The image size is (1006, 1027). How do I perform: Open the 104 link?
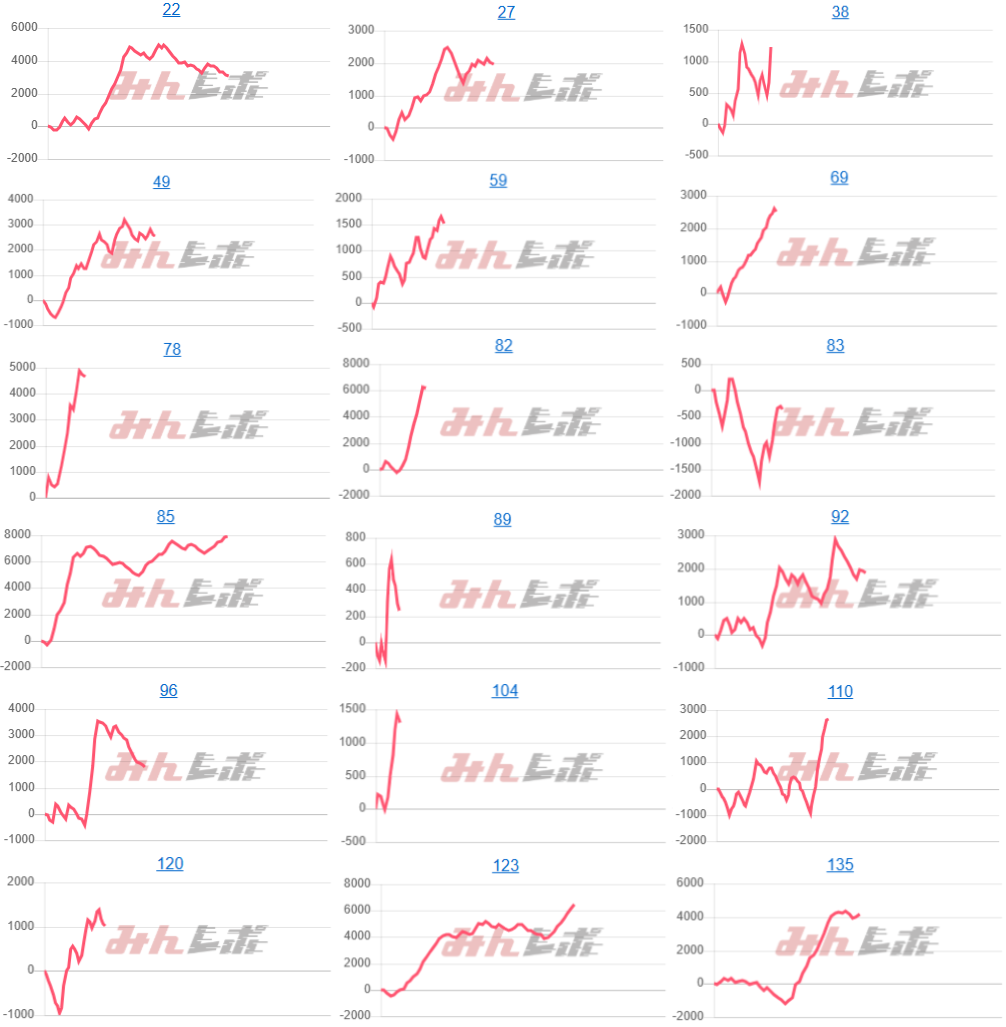coord(505,690)
